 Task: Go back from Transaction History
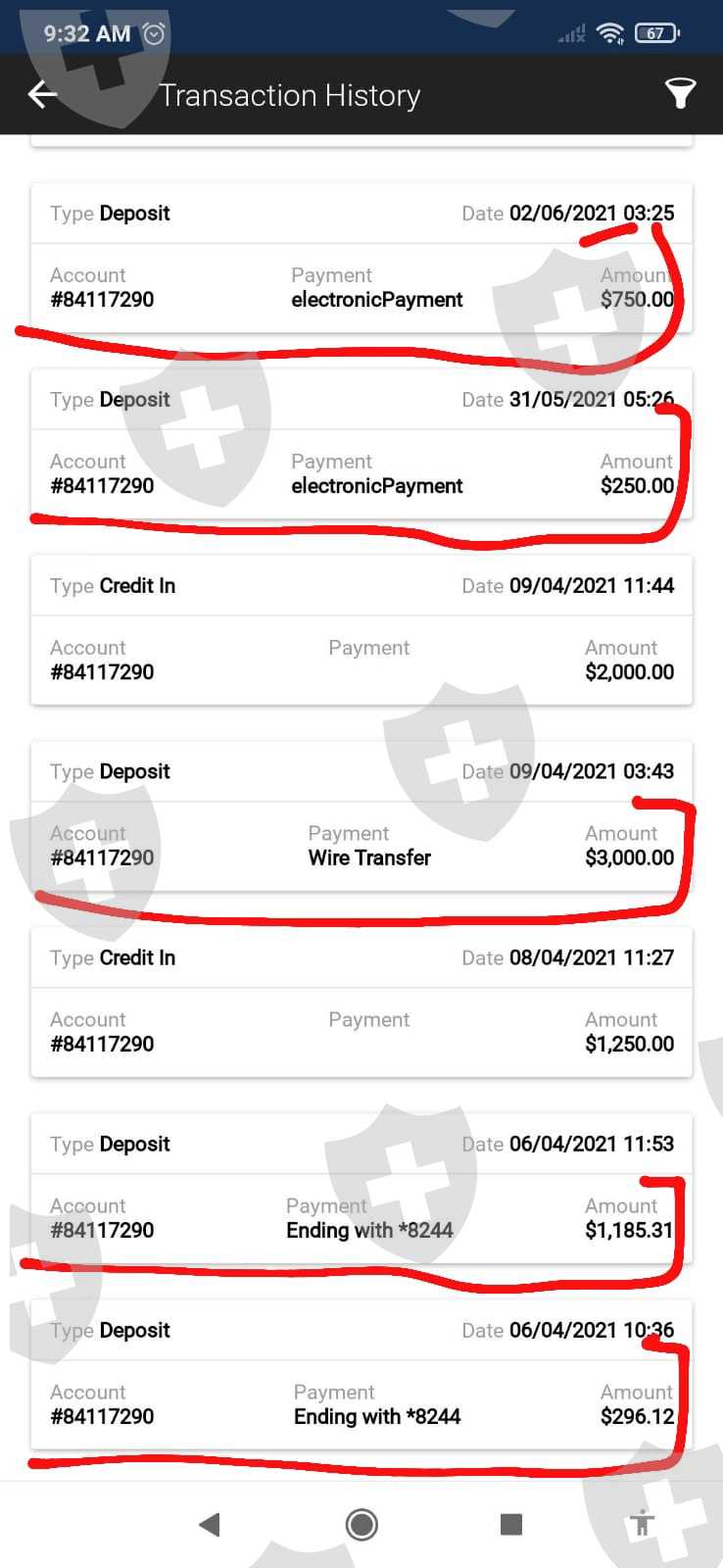tap(43, 95)
